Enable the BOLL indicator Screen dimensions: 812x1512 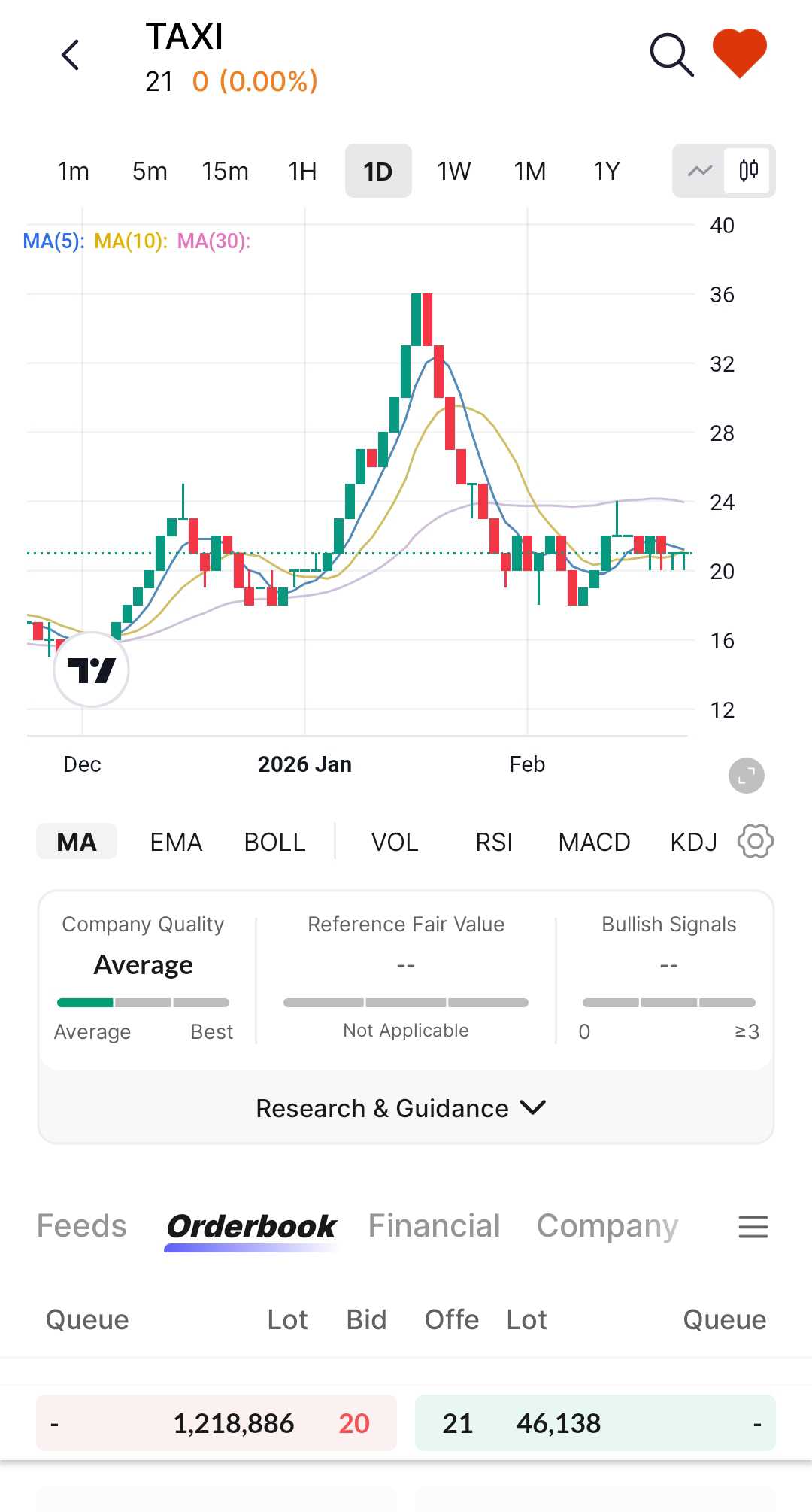274,842
